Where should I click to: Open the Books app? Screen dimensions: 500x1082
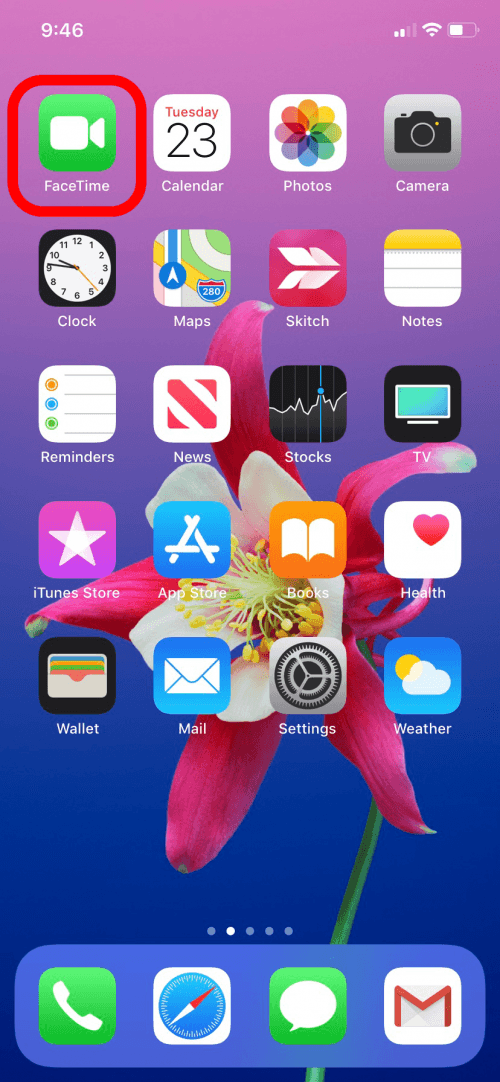[308, 540]
